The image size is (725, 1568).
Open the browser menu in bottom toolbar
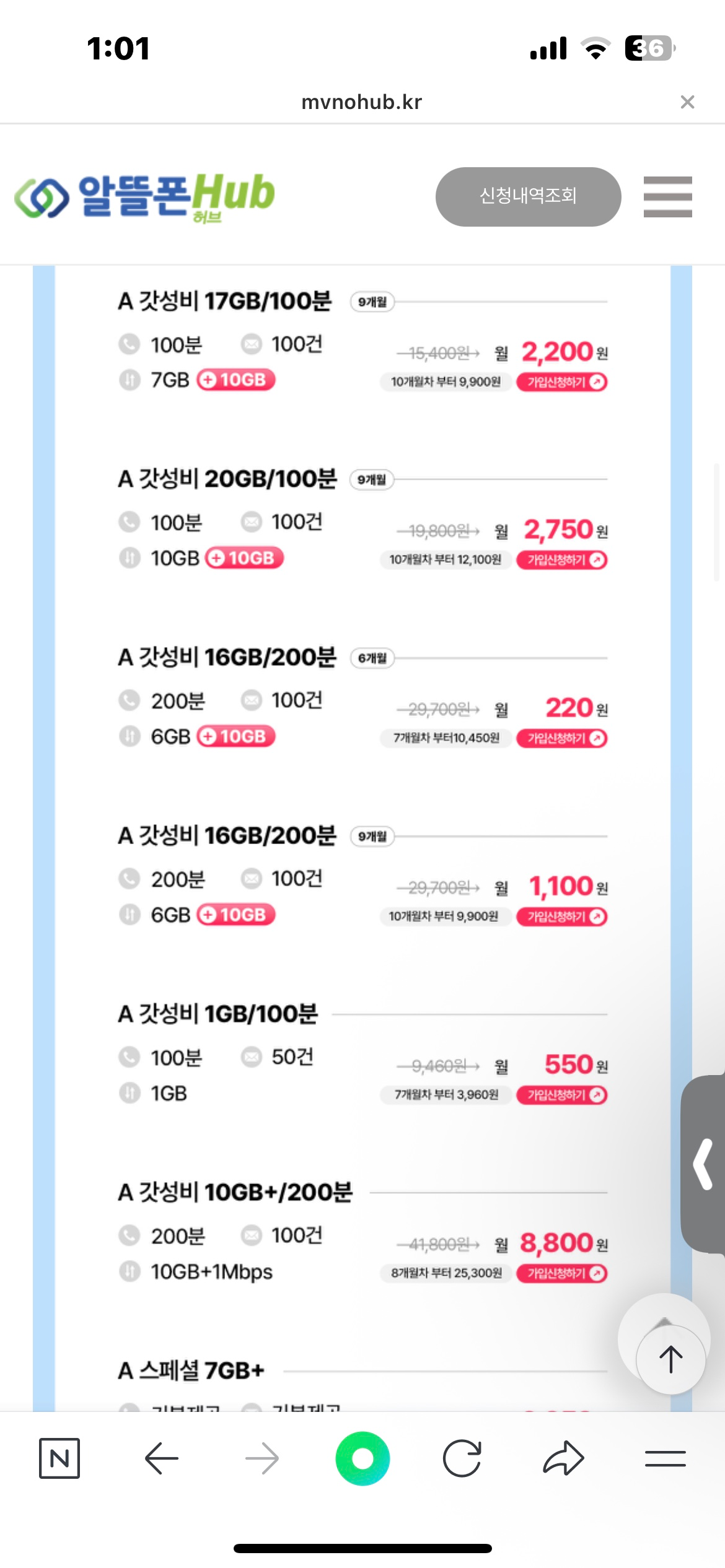[x=665, y=1459]
